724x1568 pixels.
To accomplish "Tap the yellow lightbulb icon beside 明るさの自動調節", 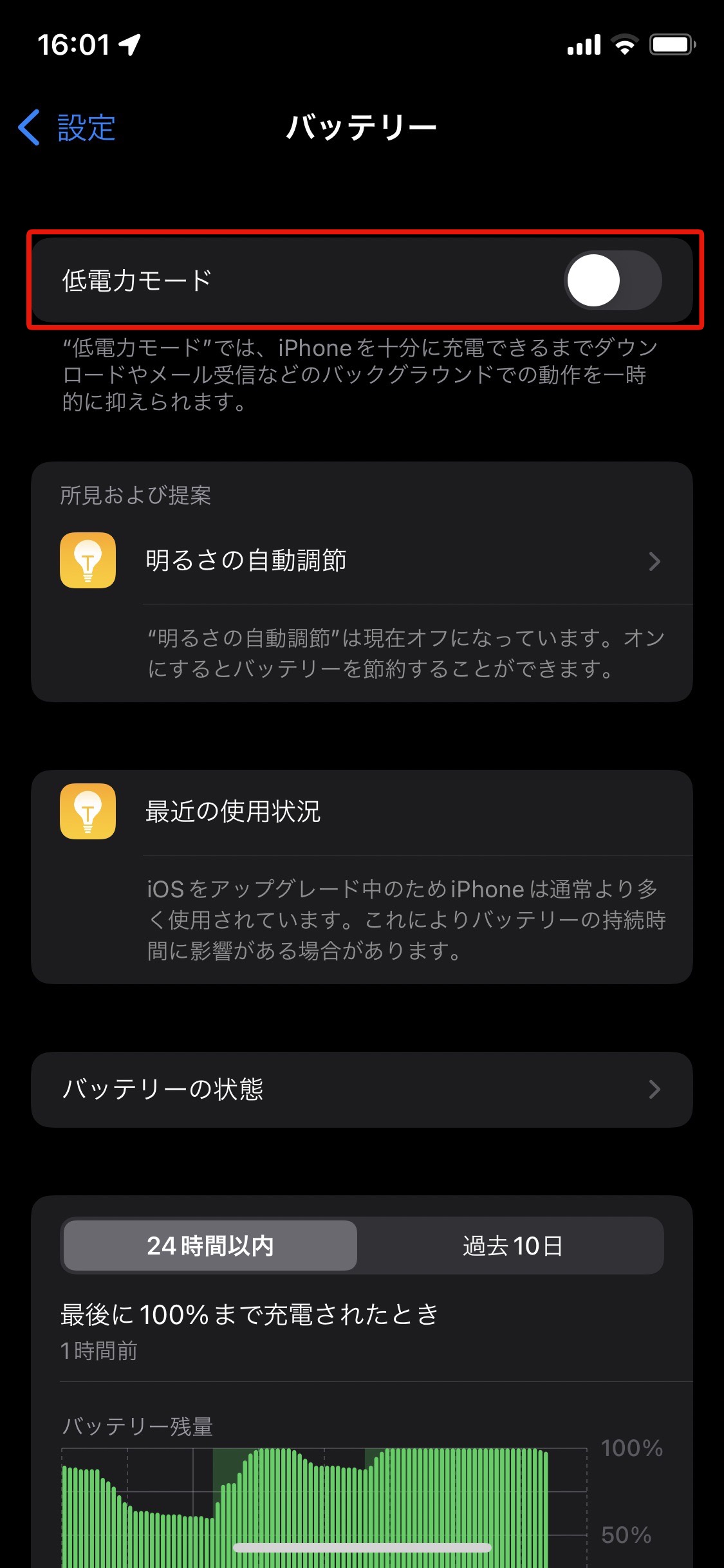I will click(88, 561).
